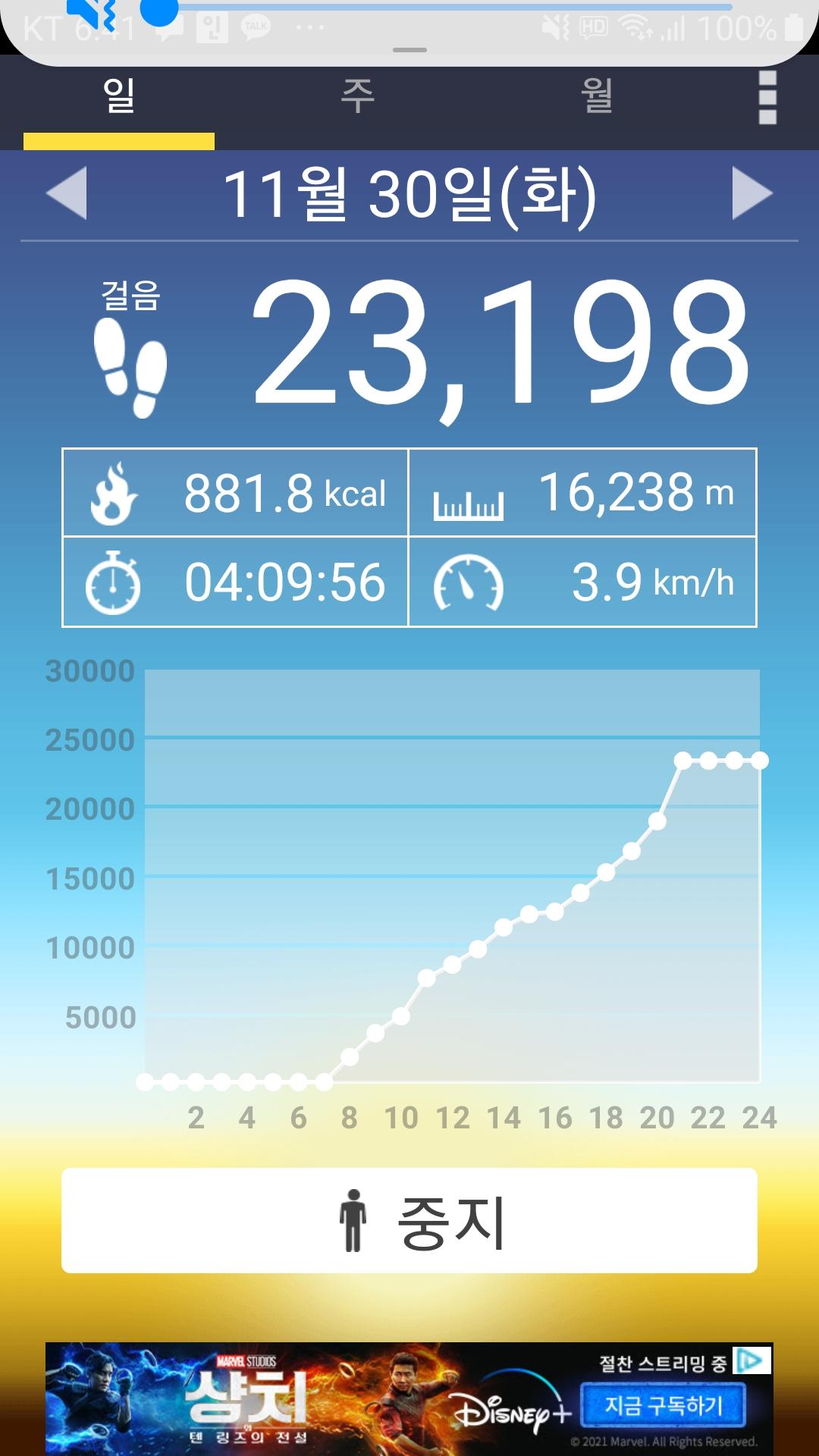The width and height of the screenshot is (819, 1456).
Task: Go to the next day
Action: tap(752, 193)
